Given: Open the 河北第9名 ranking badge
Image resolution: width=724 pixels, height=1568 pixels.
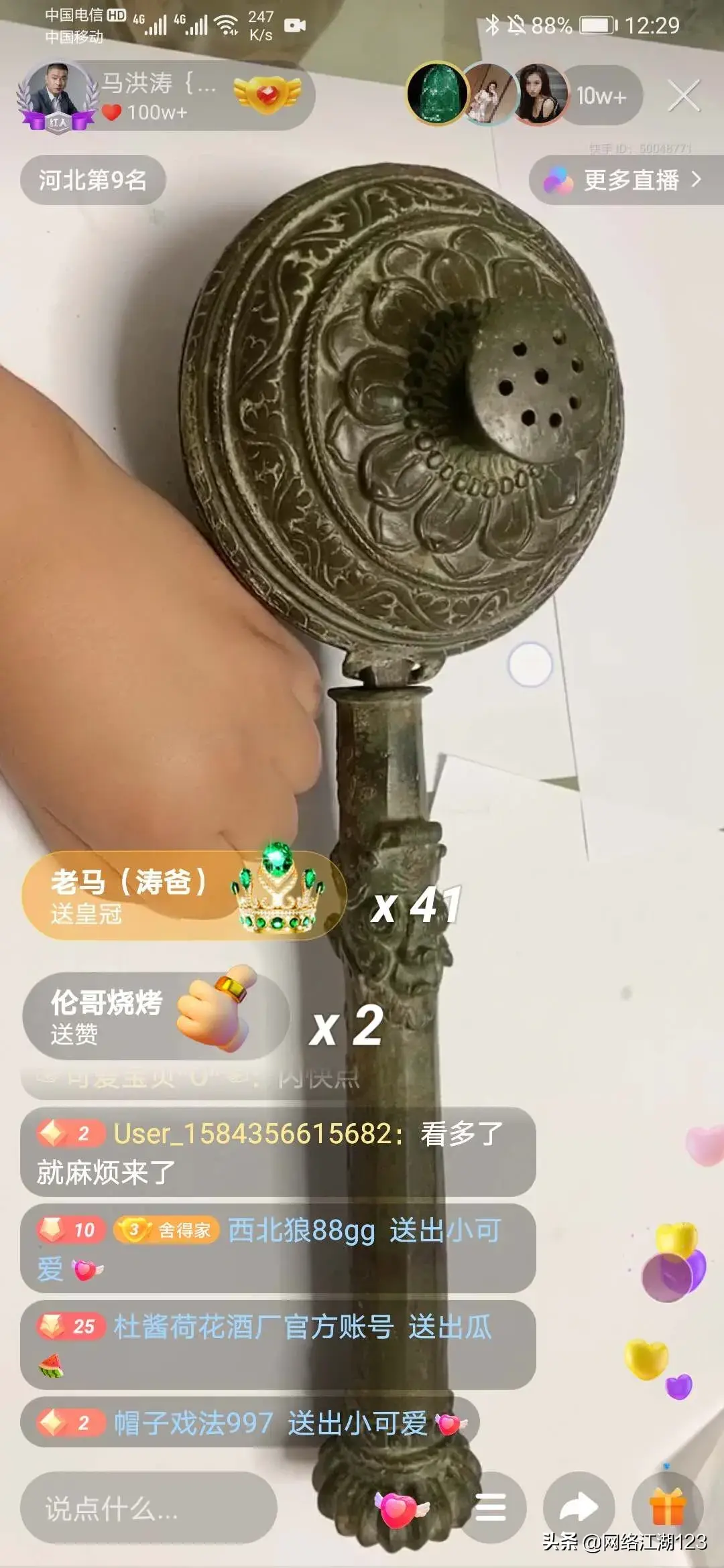Looking at the screenshot, I should pos(93,180).
